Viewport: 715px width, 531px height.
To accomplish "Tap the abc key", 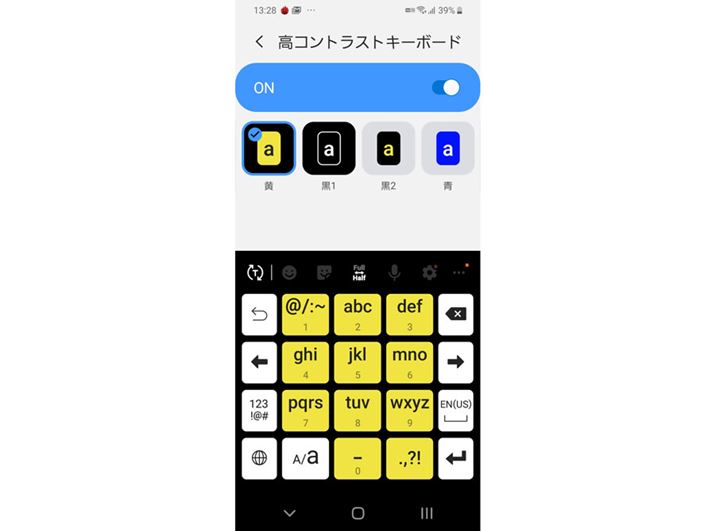I will [358, 314].
